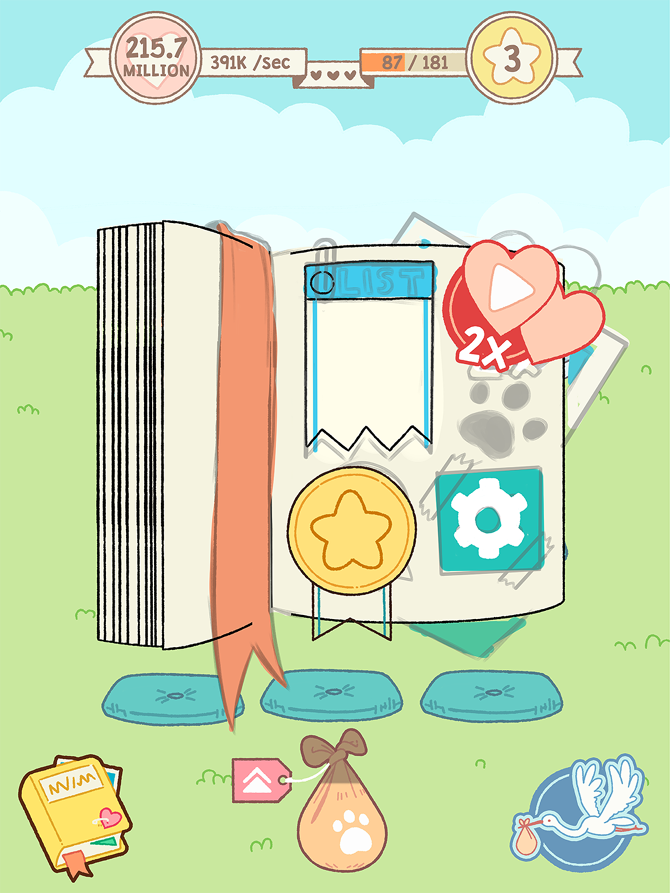Tap the gold star counter showing 3

512,61
